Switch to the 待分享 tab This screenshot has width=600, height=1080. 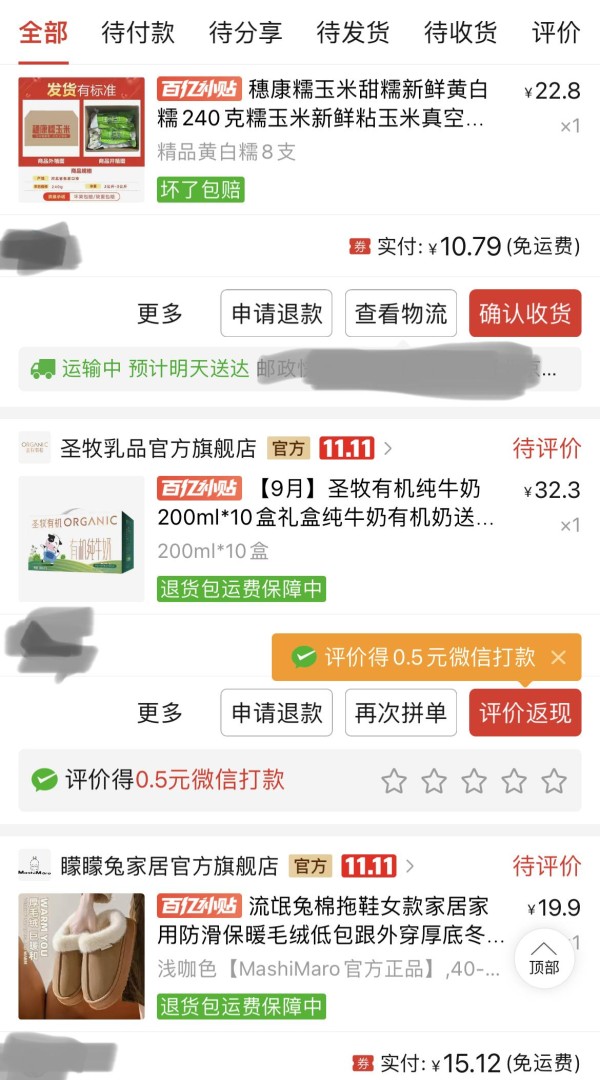(245, 32)
